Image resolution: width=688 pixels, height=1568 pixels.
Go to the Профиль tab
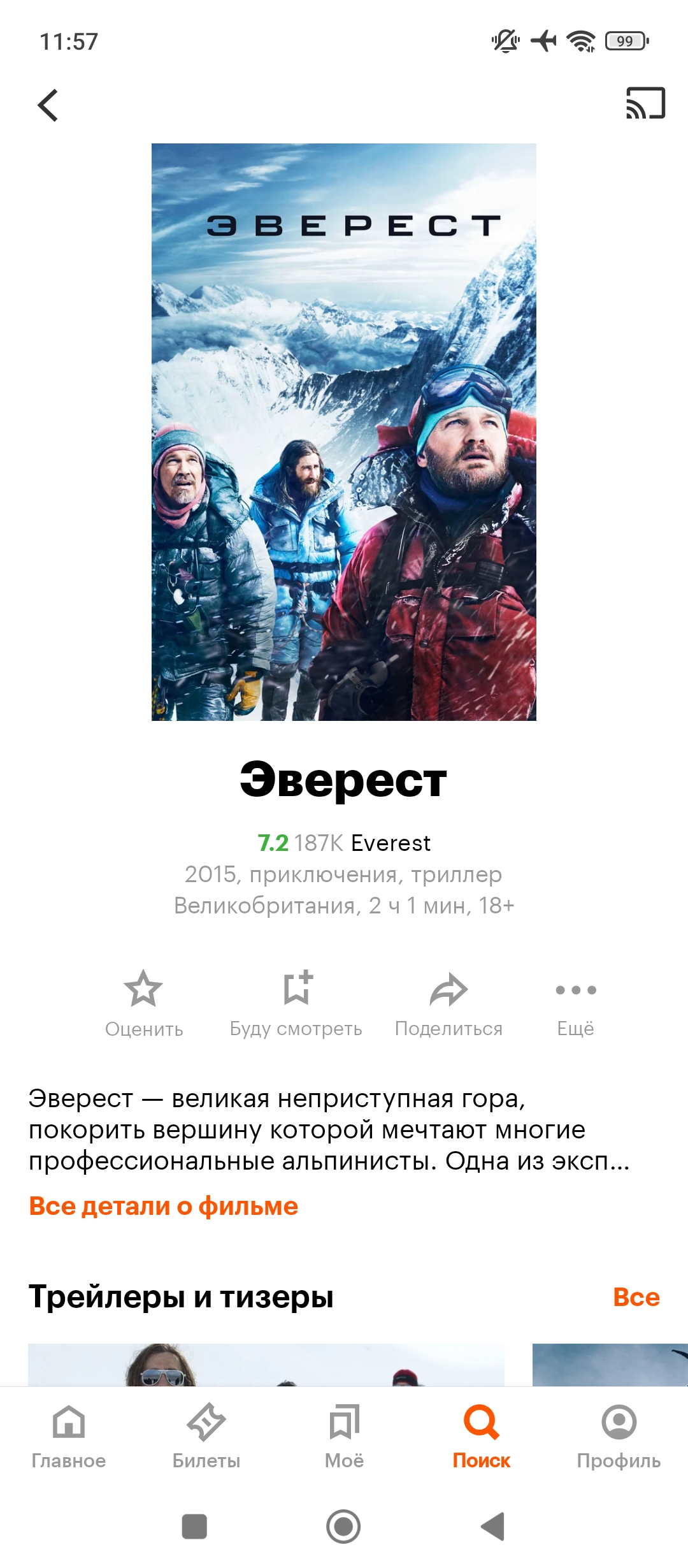pos(619,1437)
